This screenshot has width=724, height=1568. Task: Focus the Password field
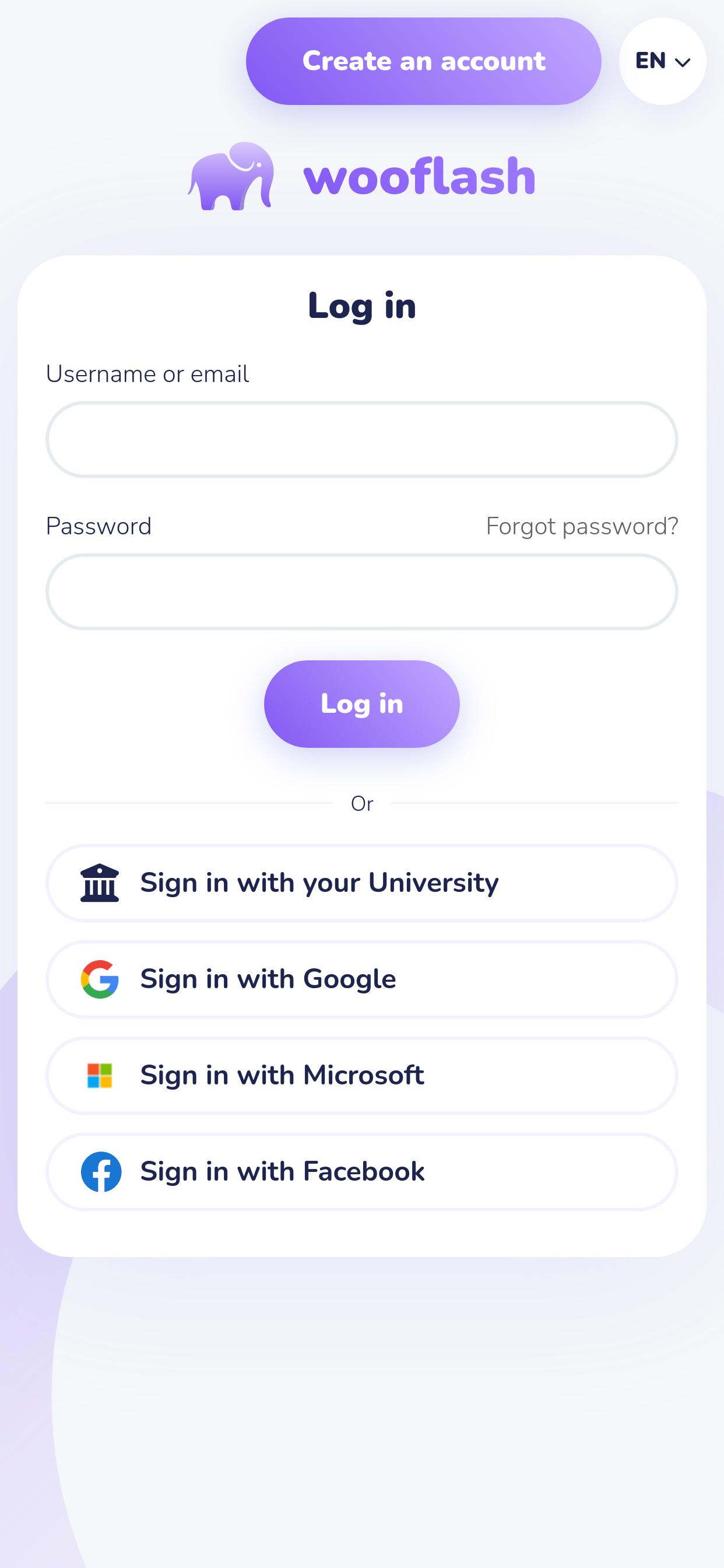tap(361, 591)
